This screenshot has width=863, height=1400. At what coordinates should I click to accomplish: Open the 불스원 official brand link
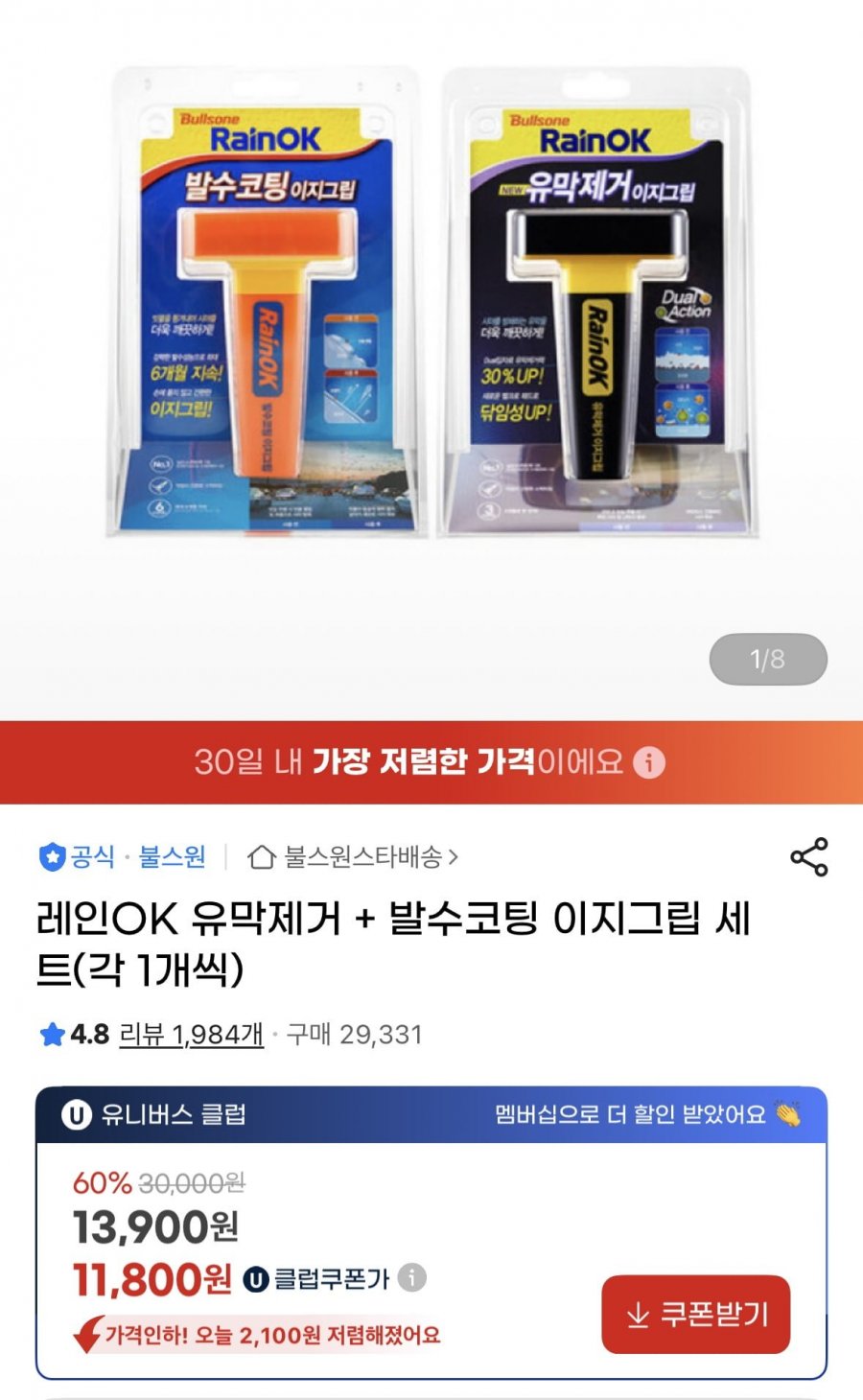coord(171,856)
